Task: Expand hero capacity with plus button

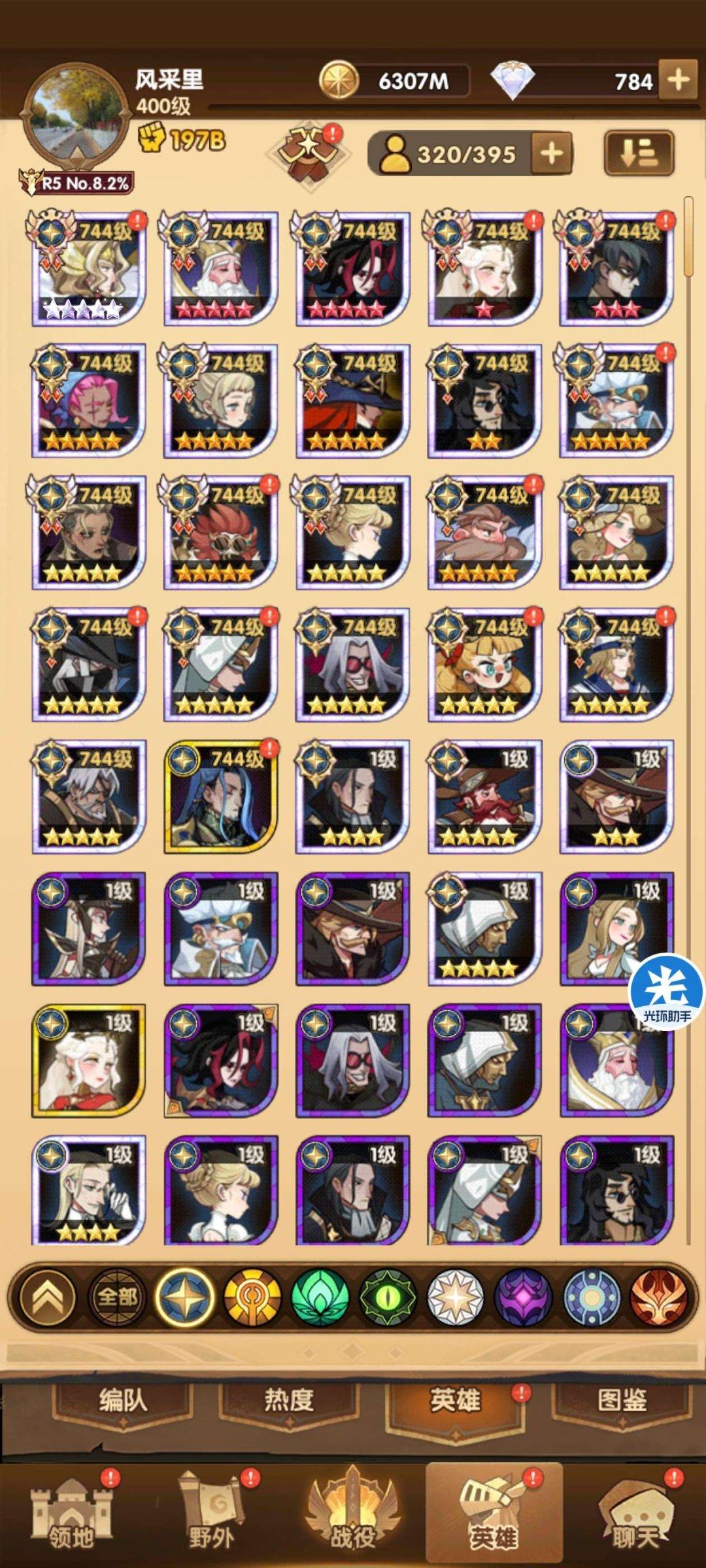Action: click(x=552, y=154)
